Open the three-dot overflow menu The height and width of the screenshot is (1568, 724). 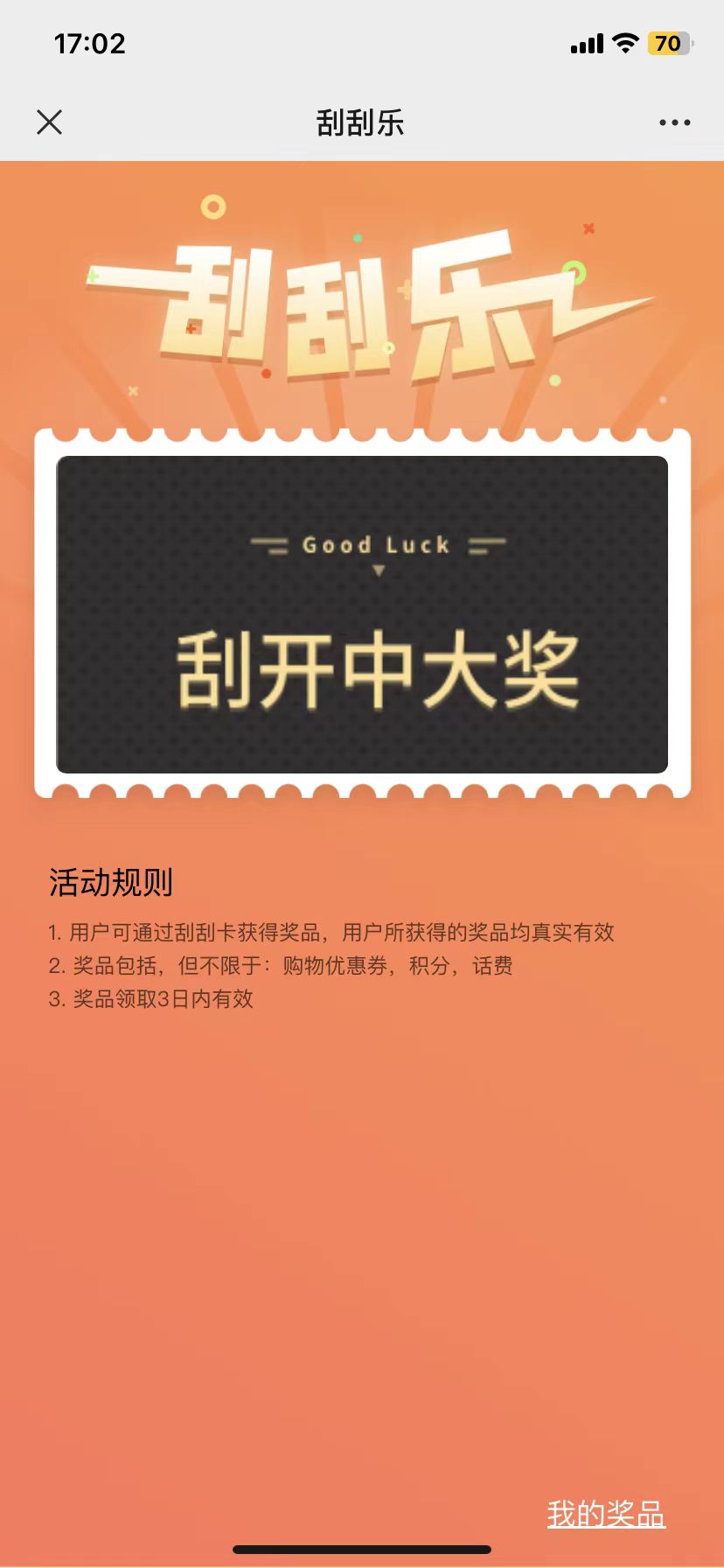pyautogui.click(x=674, y=122)
